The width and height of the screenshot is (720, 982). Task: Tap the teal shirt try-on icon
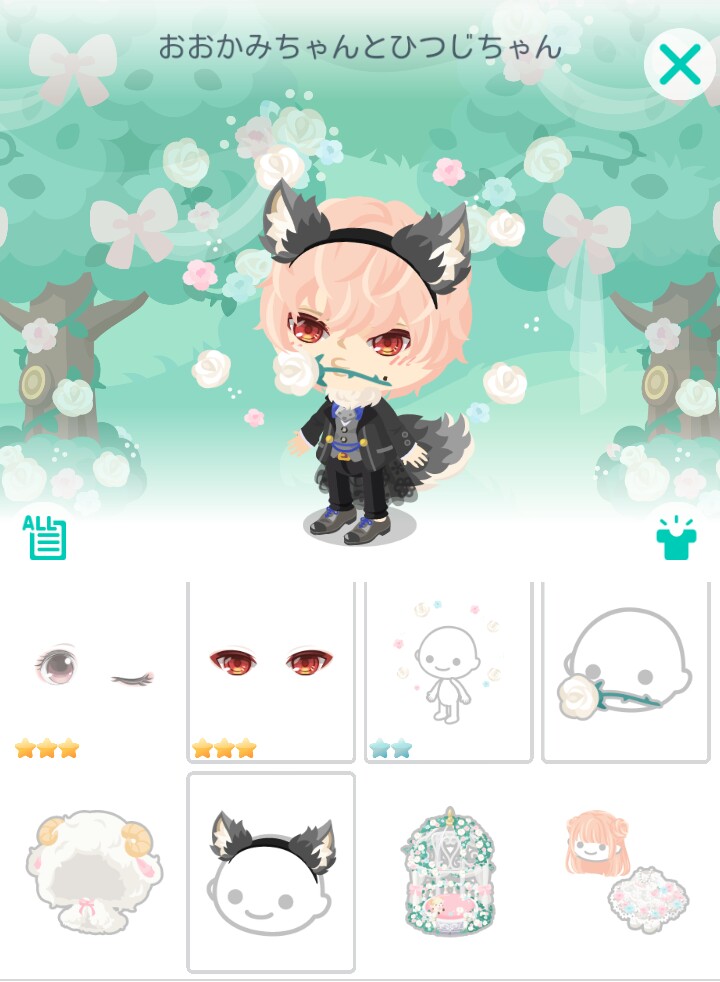pyautogui.click(x=675, y=537)
